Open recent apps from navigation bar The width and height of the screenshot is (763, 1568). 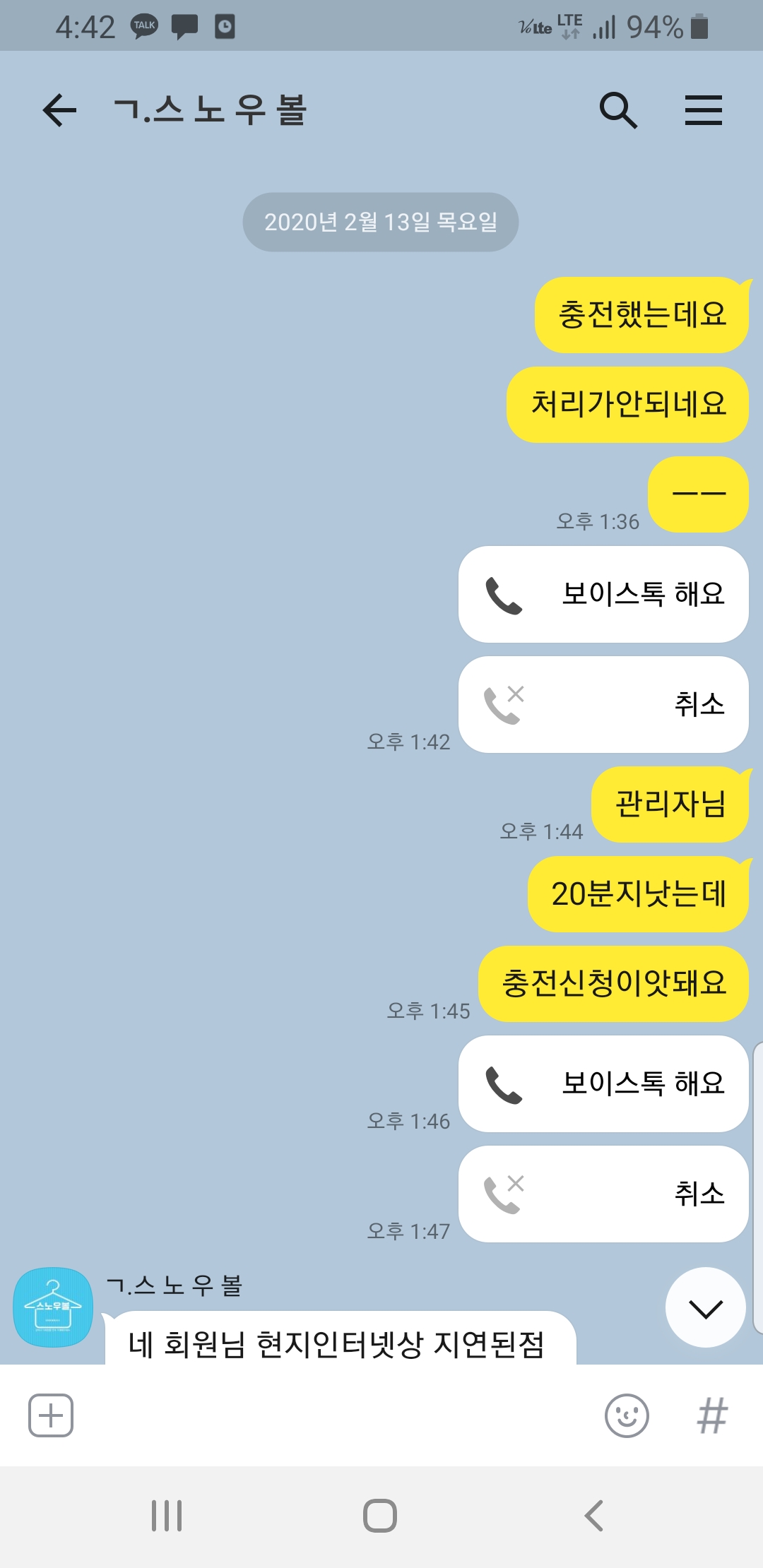167,1516
